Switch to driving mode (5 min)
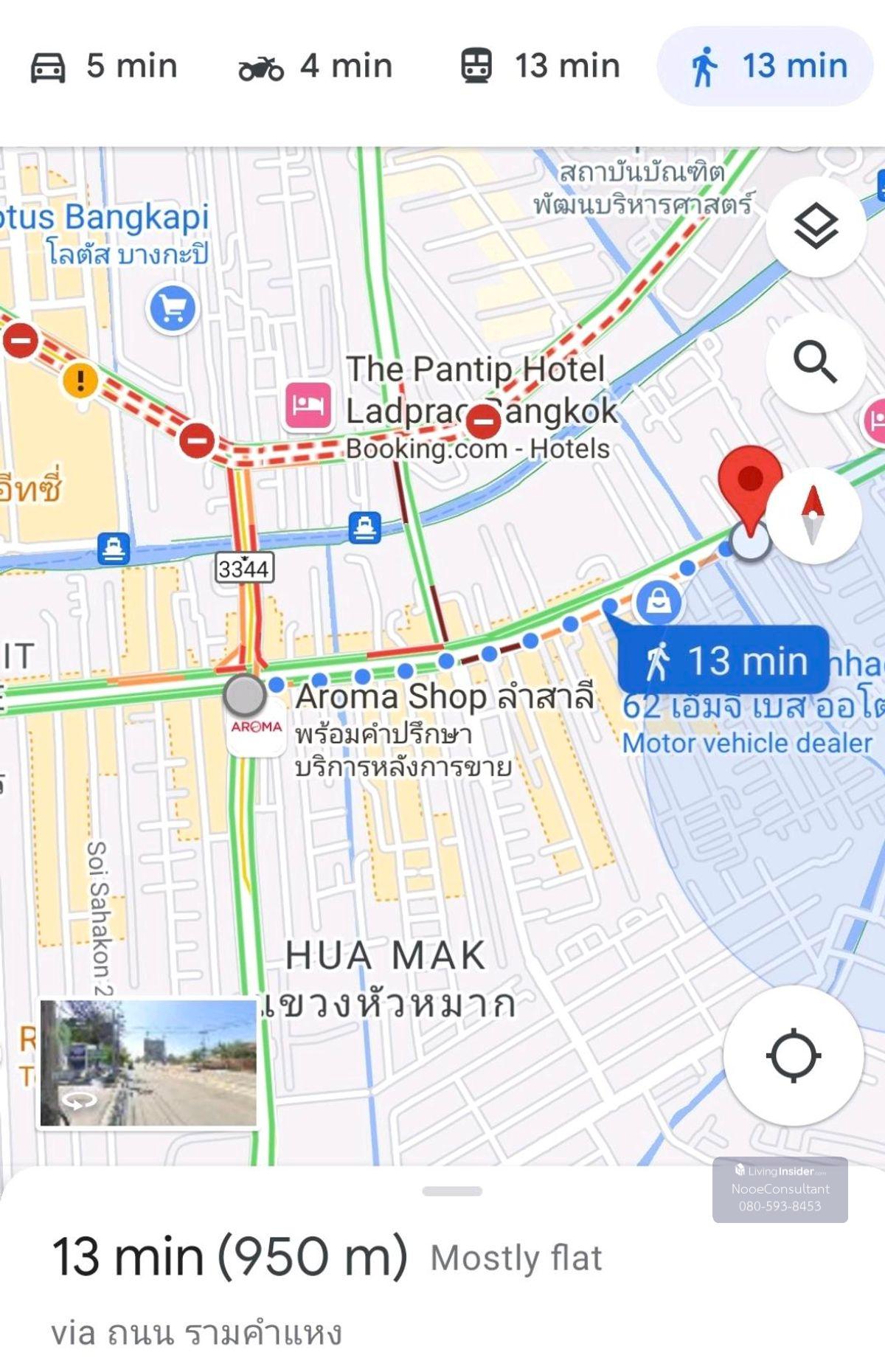885x1372 pixels. click(x=103, y=66)
